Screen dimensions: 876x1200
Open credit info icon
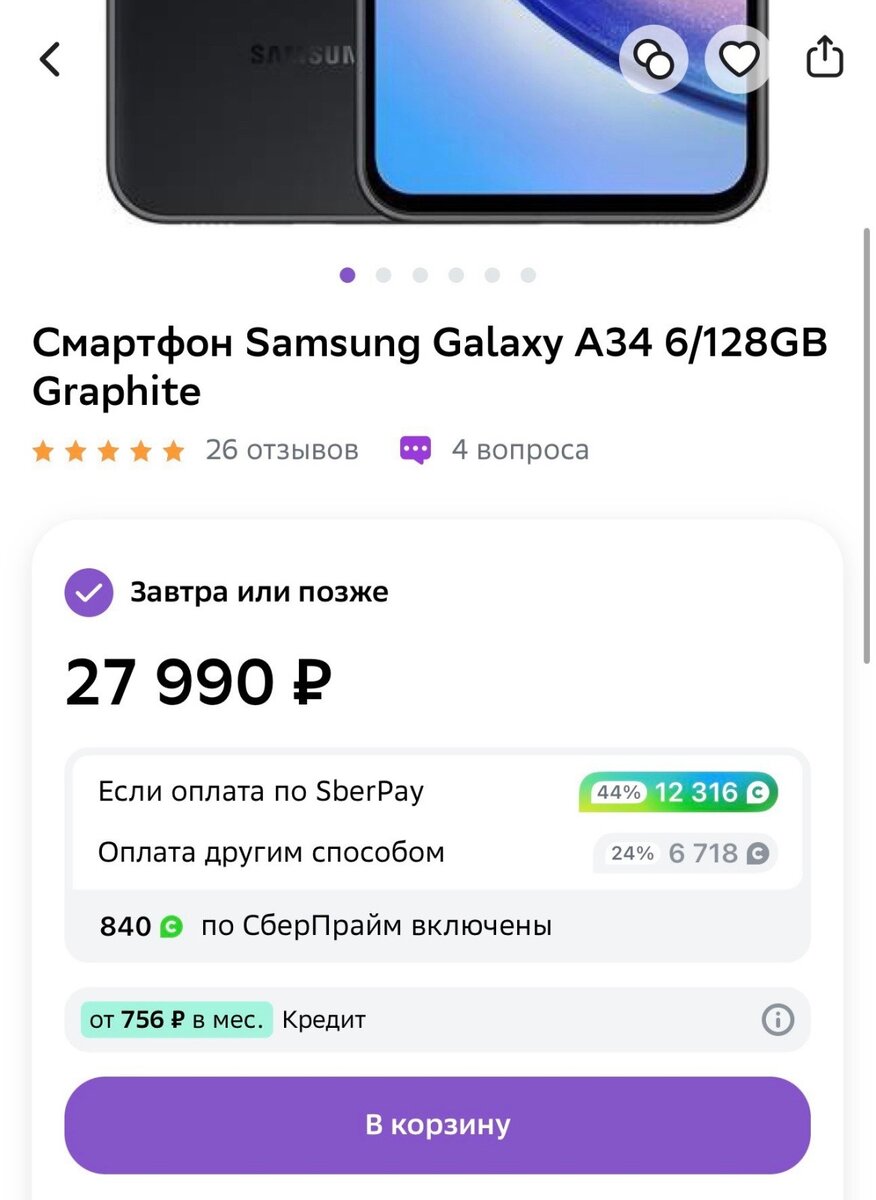pyautogui.click(x=777, y=1020)
